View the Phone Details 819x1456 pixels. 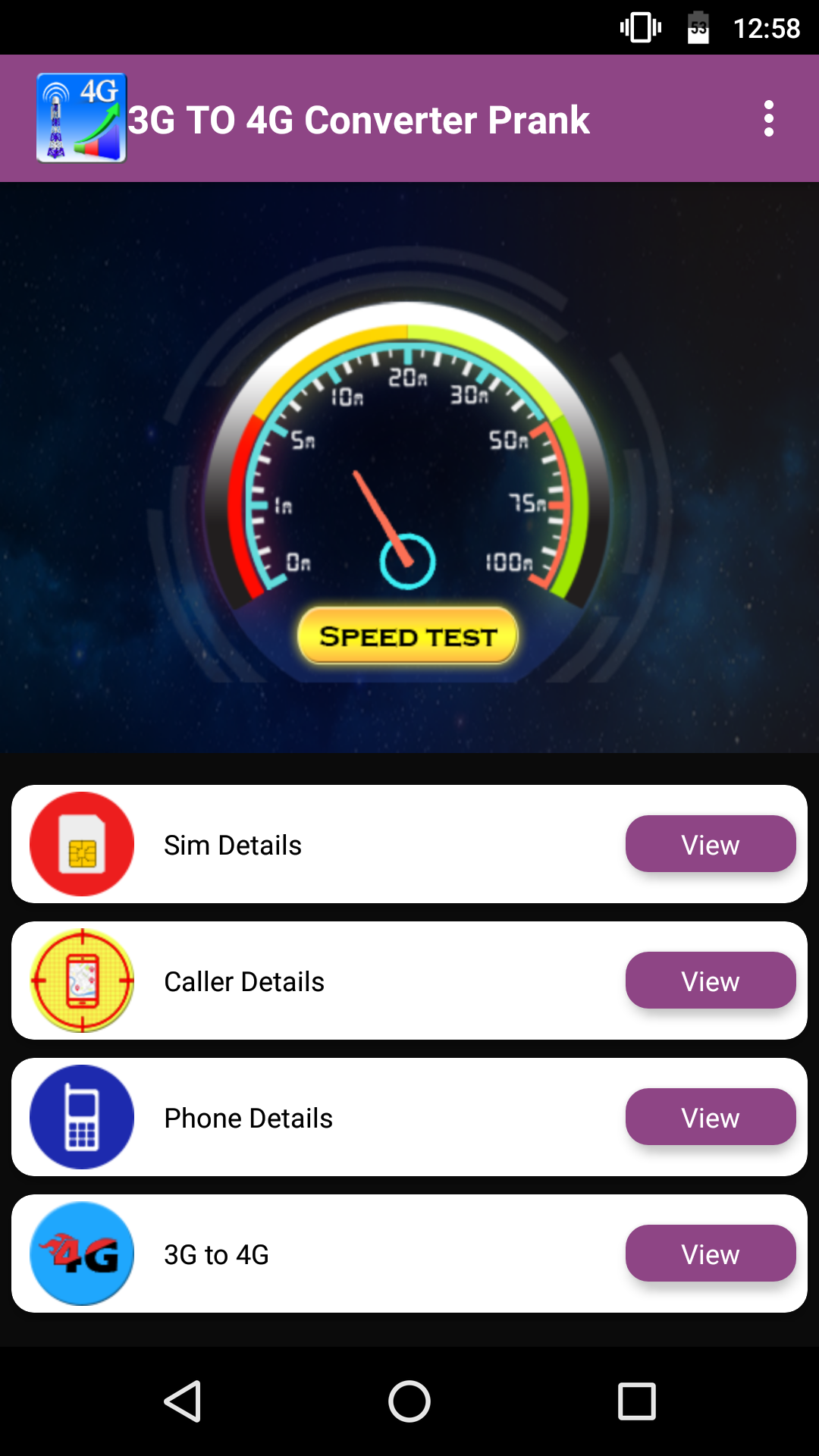pos(710,1116)
